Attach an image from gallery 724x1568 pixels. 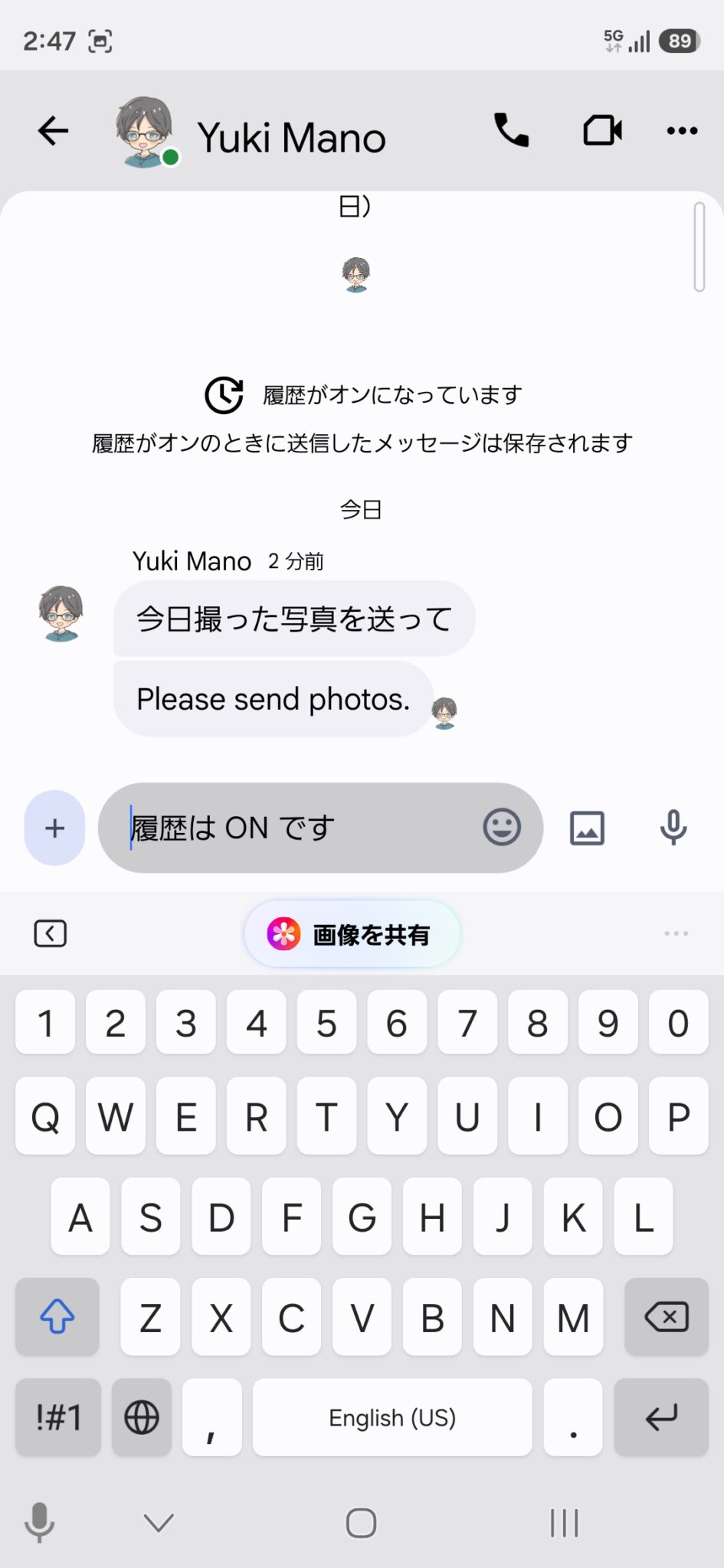[x=587, y=828]
